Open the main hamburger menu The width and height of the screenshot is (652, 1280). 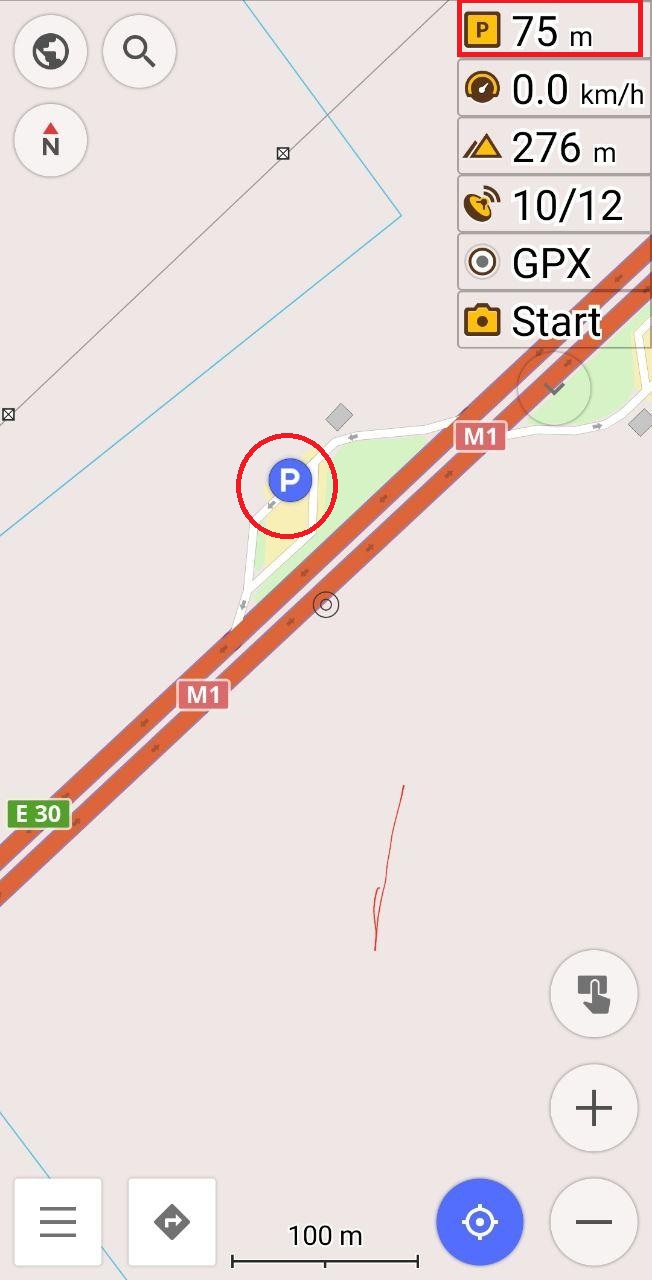(58, 1222)
